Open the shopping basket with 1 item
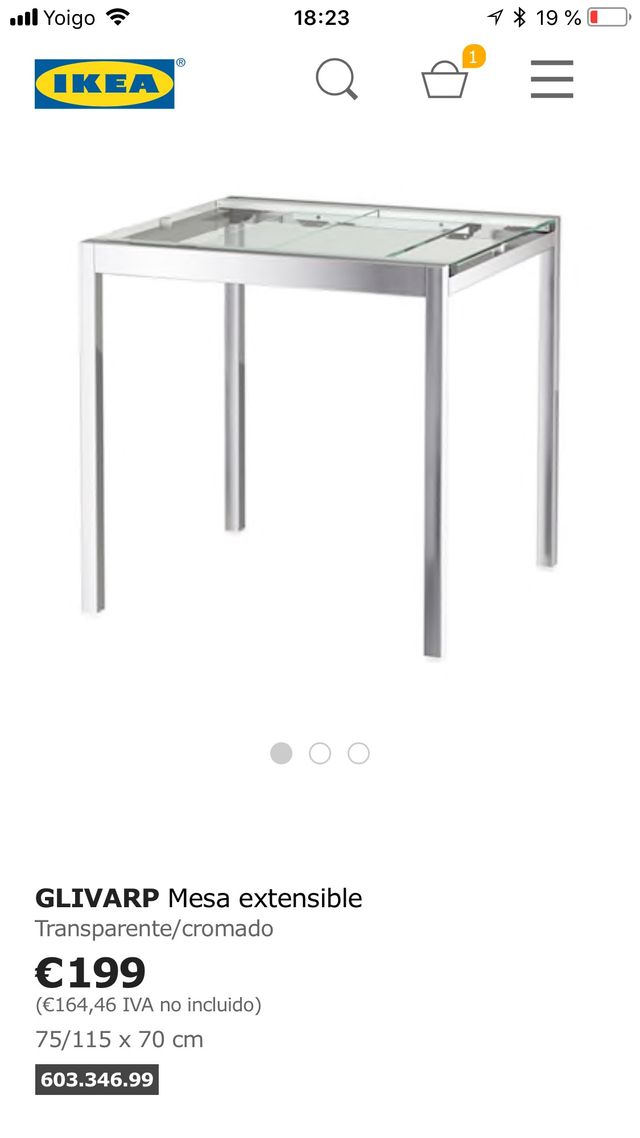The image size is (640, 1138). 445,79
